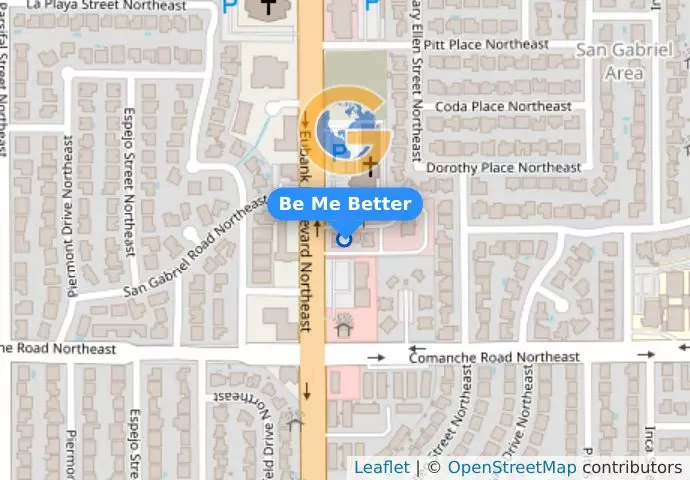Image resolution: width=690 pixels, height=480 pixels.
Task: Open the Leaflet attribution link
Action: click(x=381, y=467)
